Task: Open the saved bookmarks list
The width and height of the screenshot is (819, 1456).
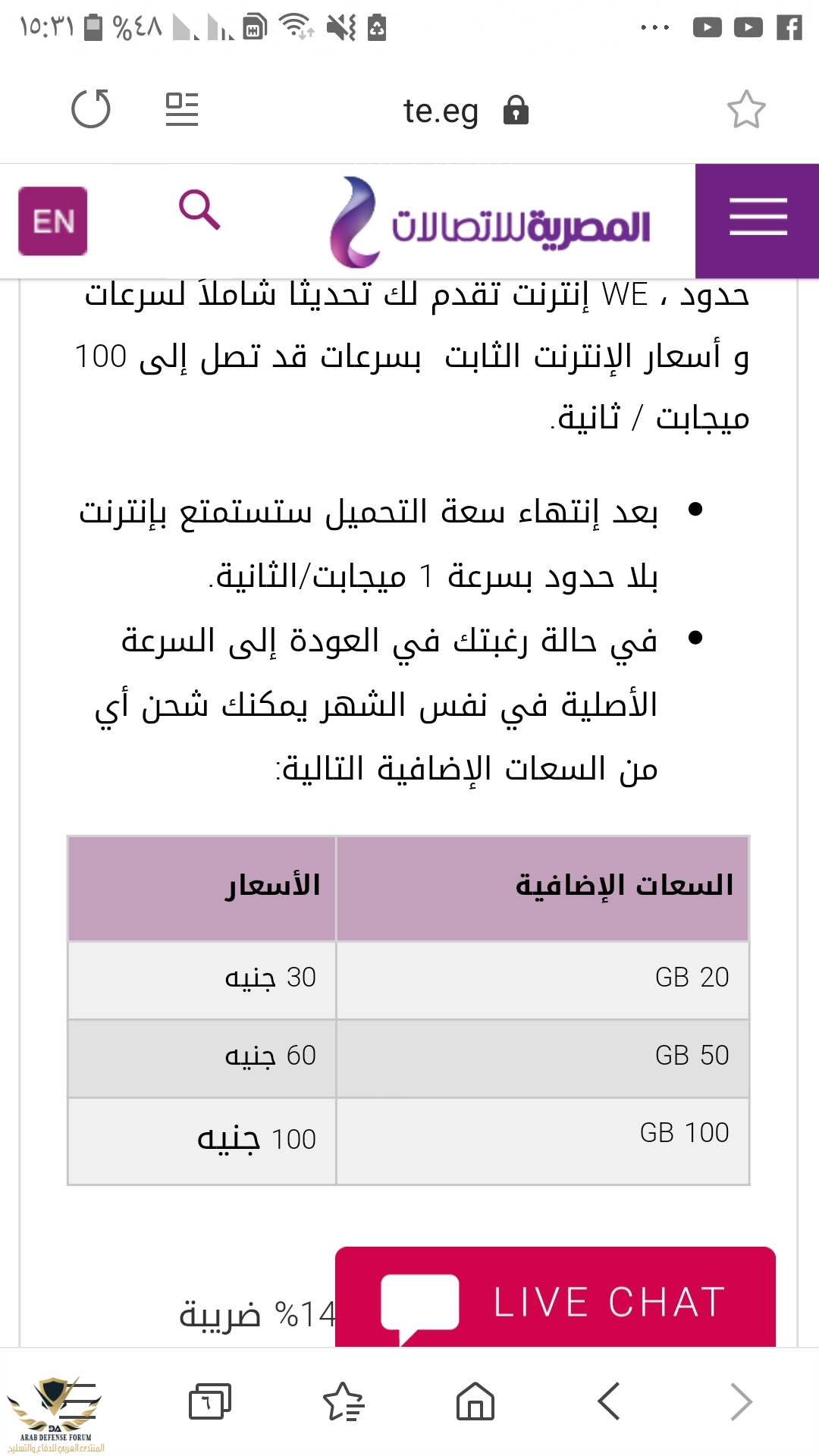Action: pos(344,1401)
